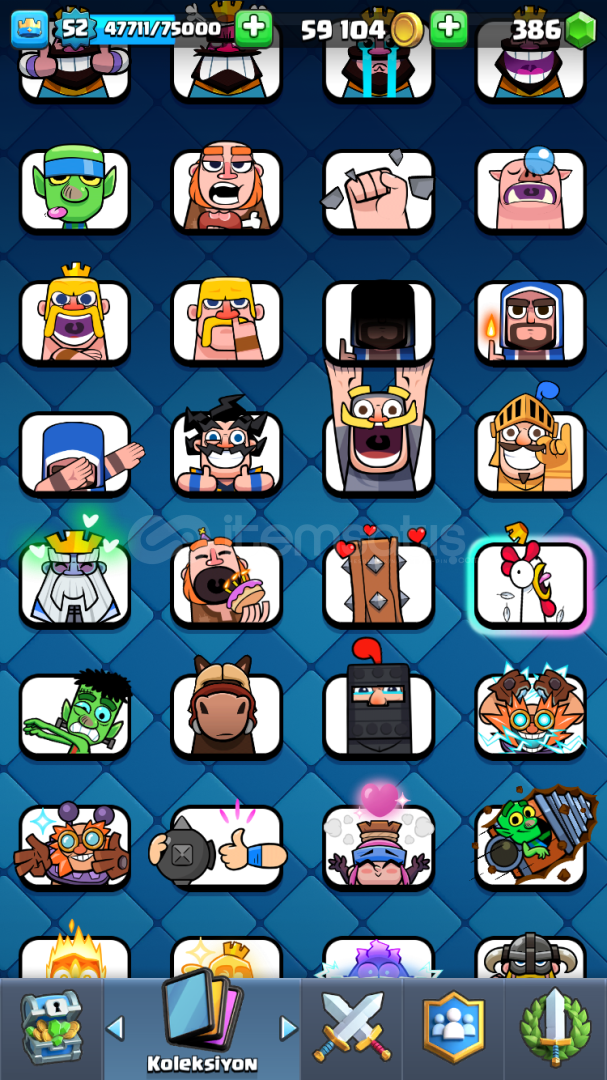This screenshot has width=607, height=1080.
Task: Add more gold with the plus button
Action: coord(449,28)
